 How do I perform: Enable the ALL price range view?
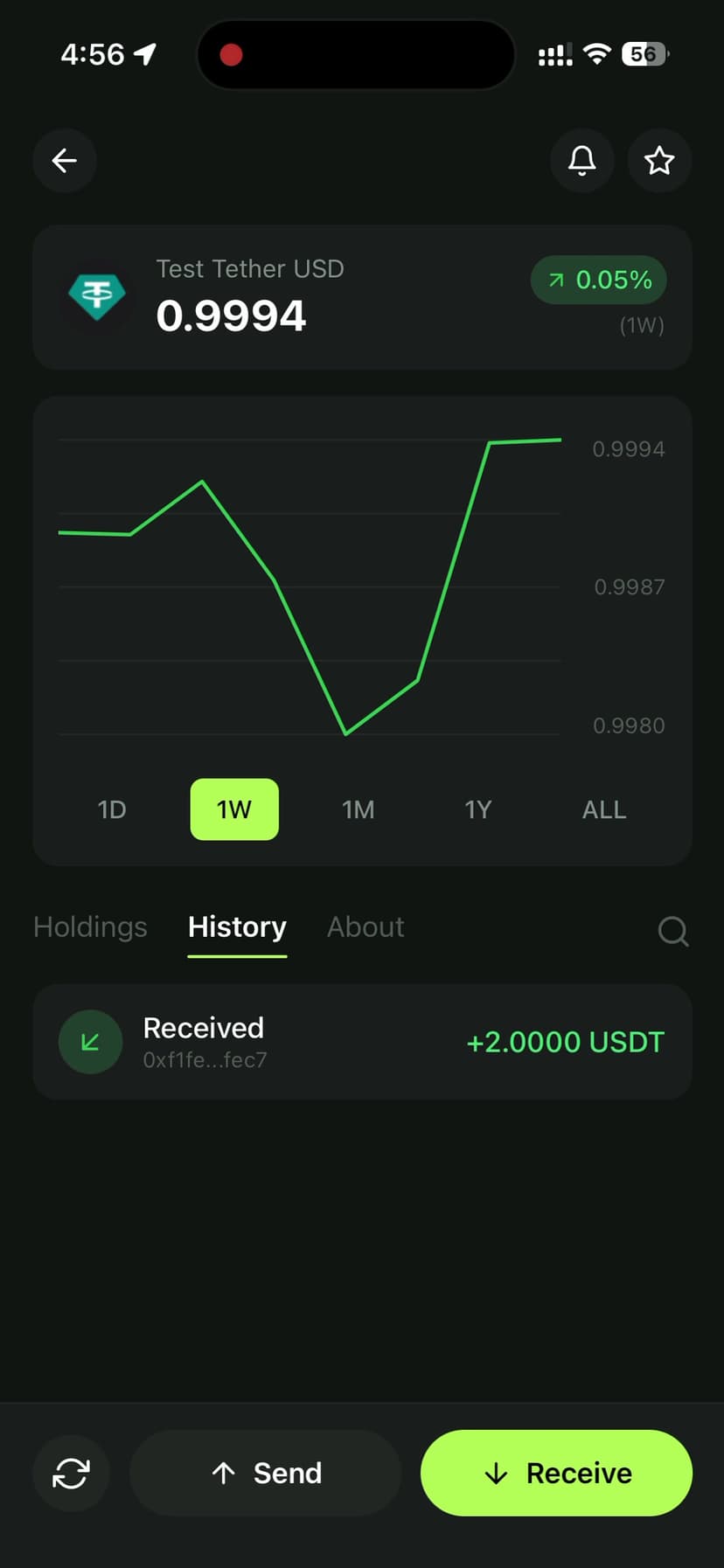[603, 809]
